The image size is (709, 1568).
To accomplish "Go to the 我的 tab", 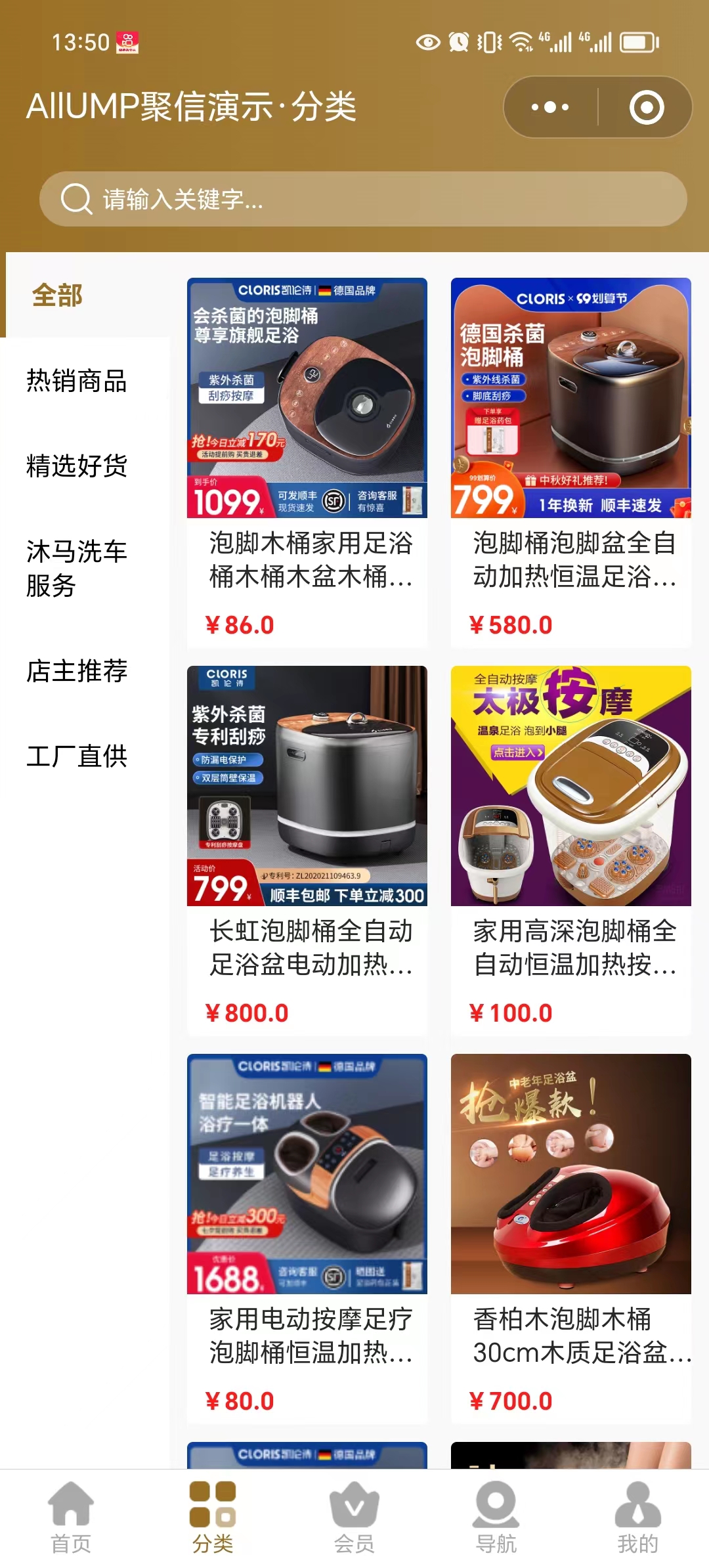I will pyautogui.click(x=637, y=1517).
